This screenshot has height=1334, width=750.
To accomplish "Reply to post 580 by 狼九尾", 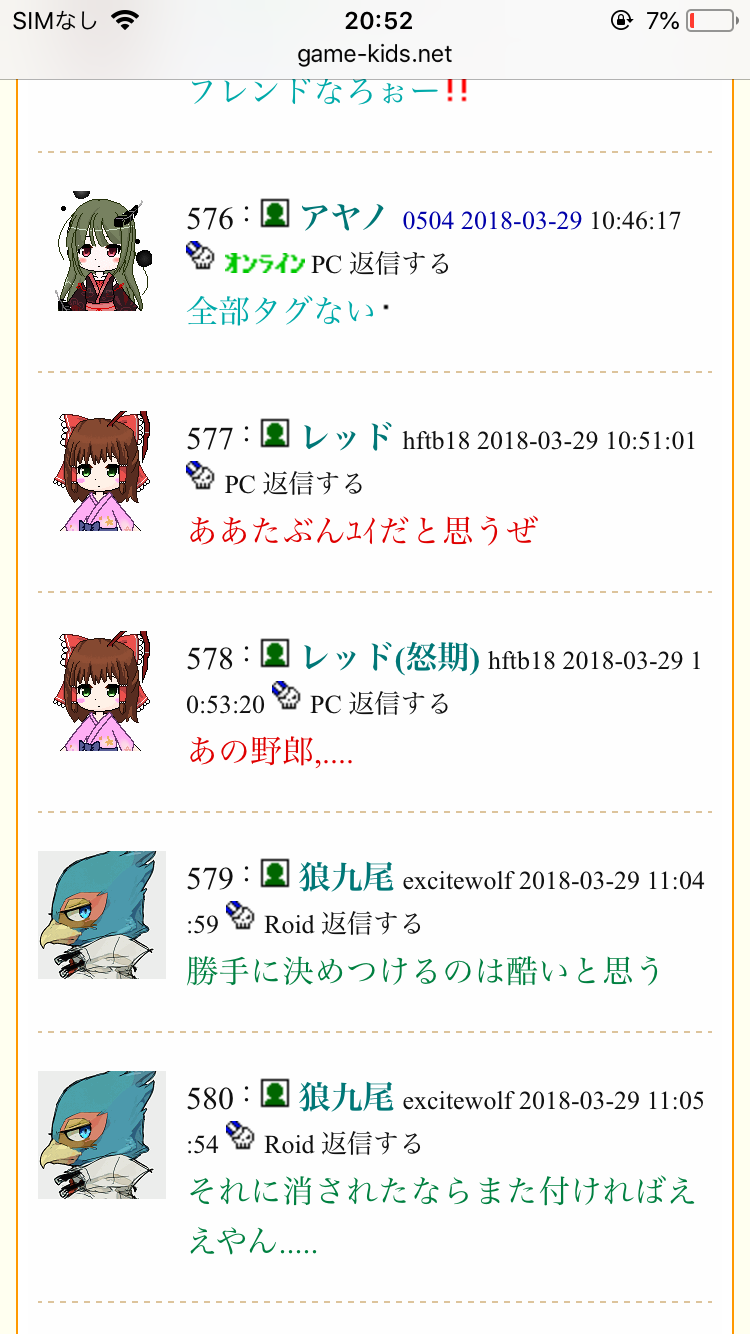I will tap(371, 1144).
